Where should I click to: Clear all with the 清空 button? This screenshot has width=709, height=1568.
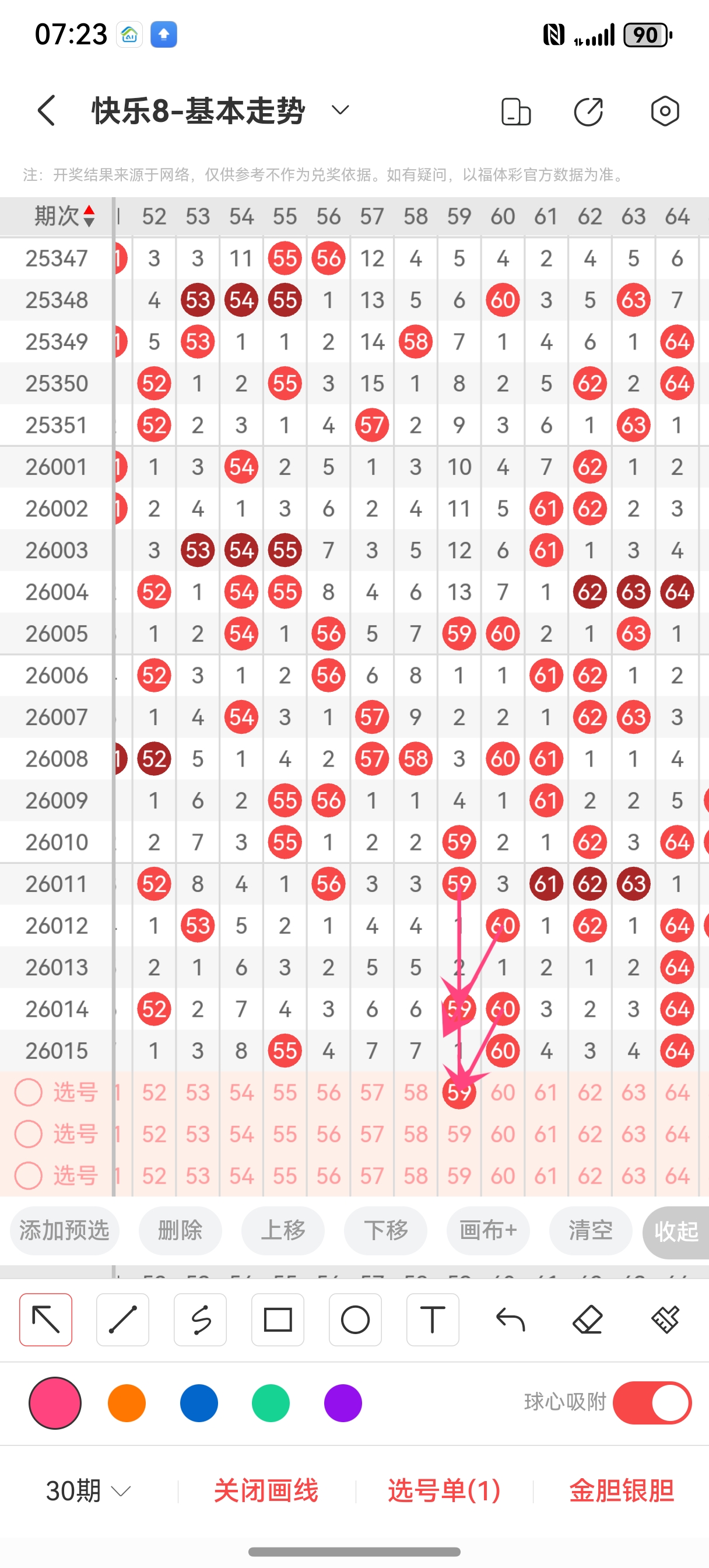(590, 1230)
